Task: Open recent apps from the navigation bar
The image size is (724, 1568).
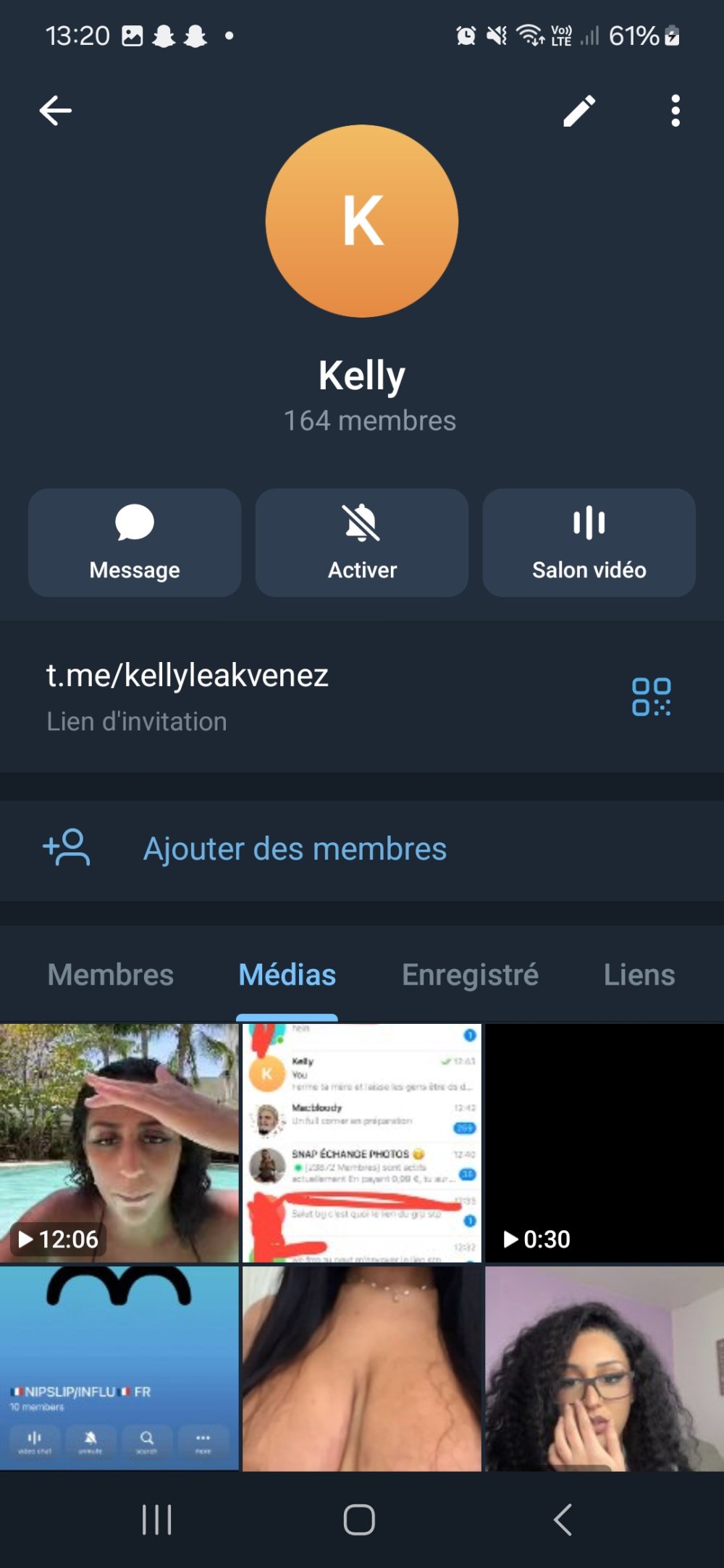Action: click(157, 1520)
